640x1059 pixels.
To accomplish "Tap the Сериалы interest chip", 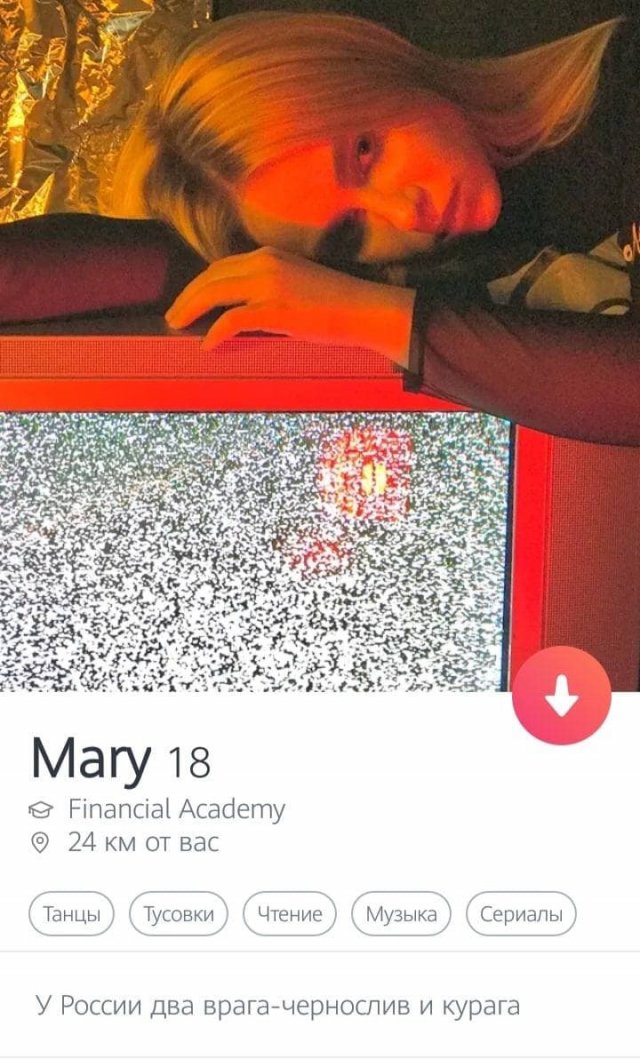I will pyautogui.click(x=521, y=914).
